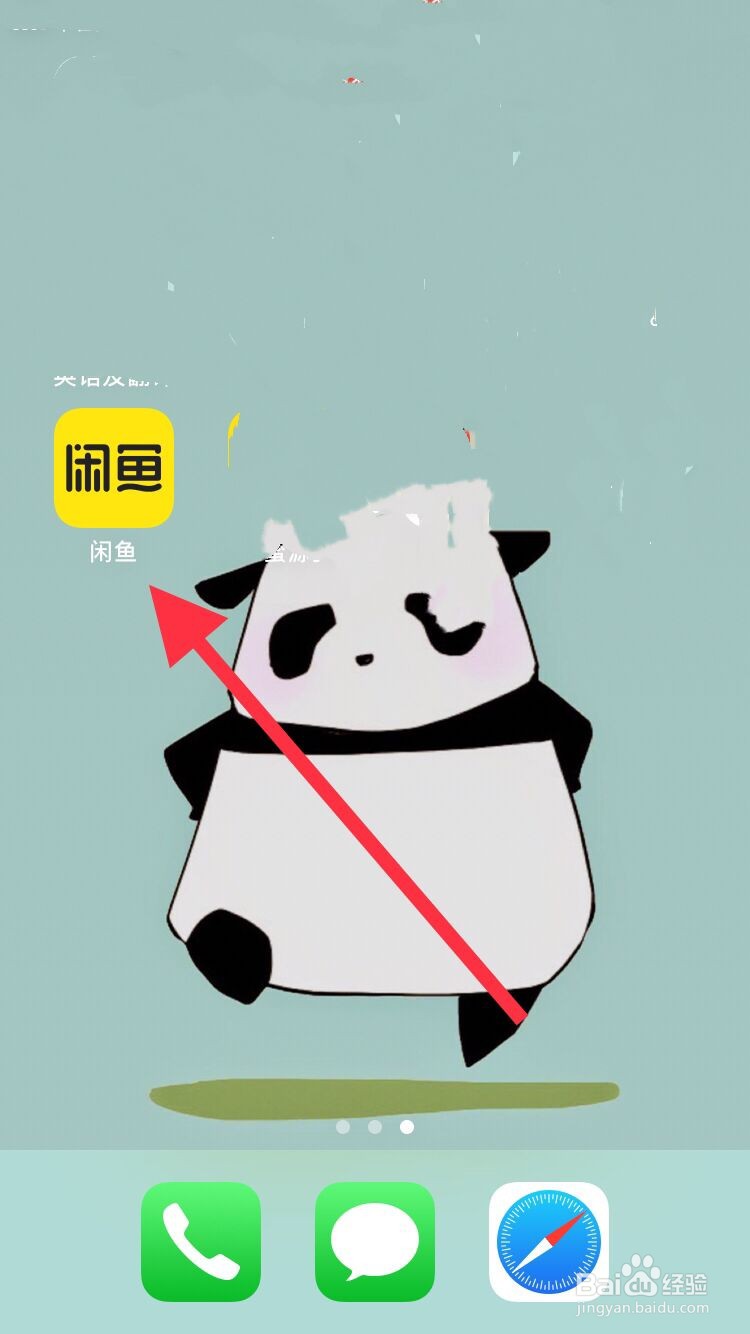750x1334 pixels.
Task: Tap the middle page indicator dot
Action: [x=375, y=1125]
